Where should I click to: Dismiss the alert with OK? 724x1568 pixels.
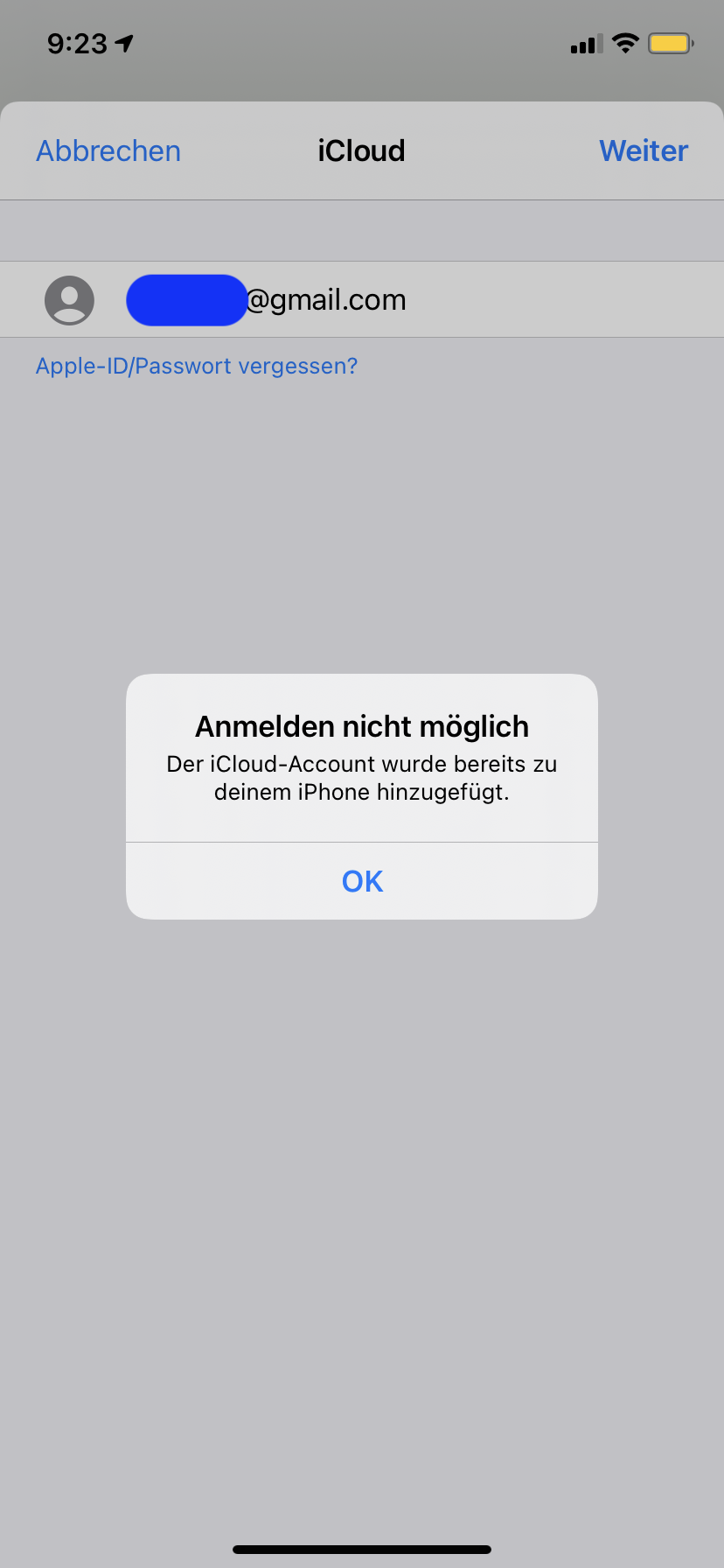click(x=362, y=881)
